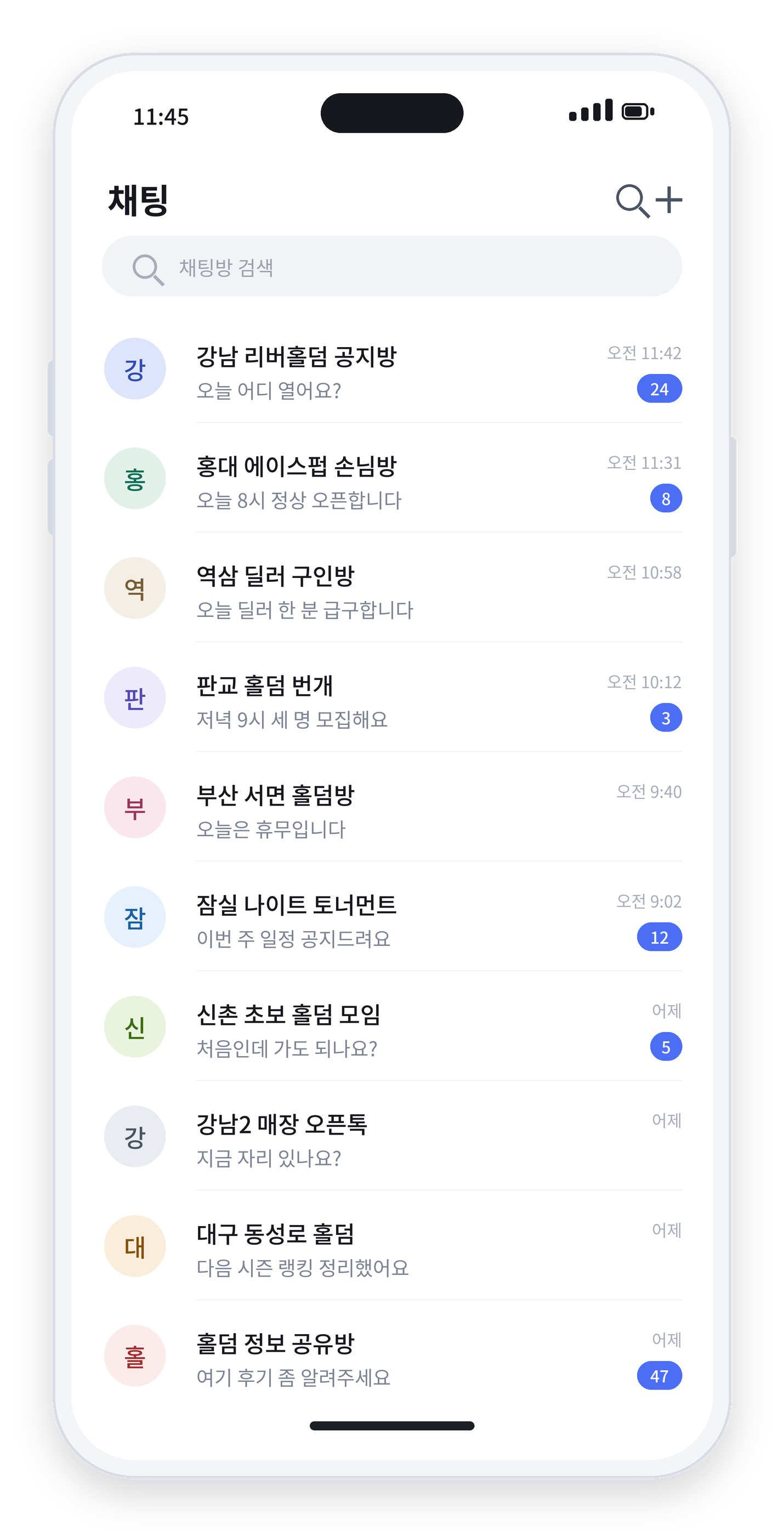Open the 부산 서면 홀덤방 chat

pos(391,807)
